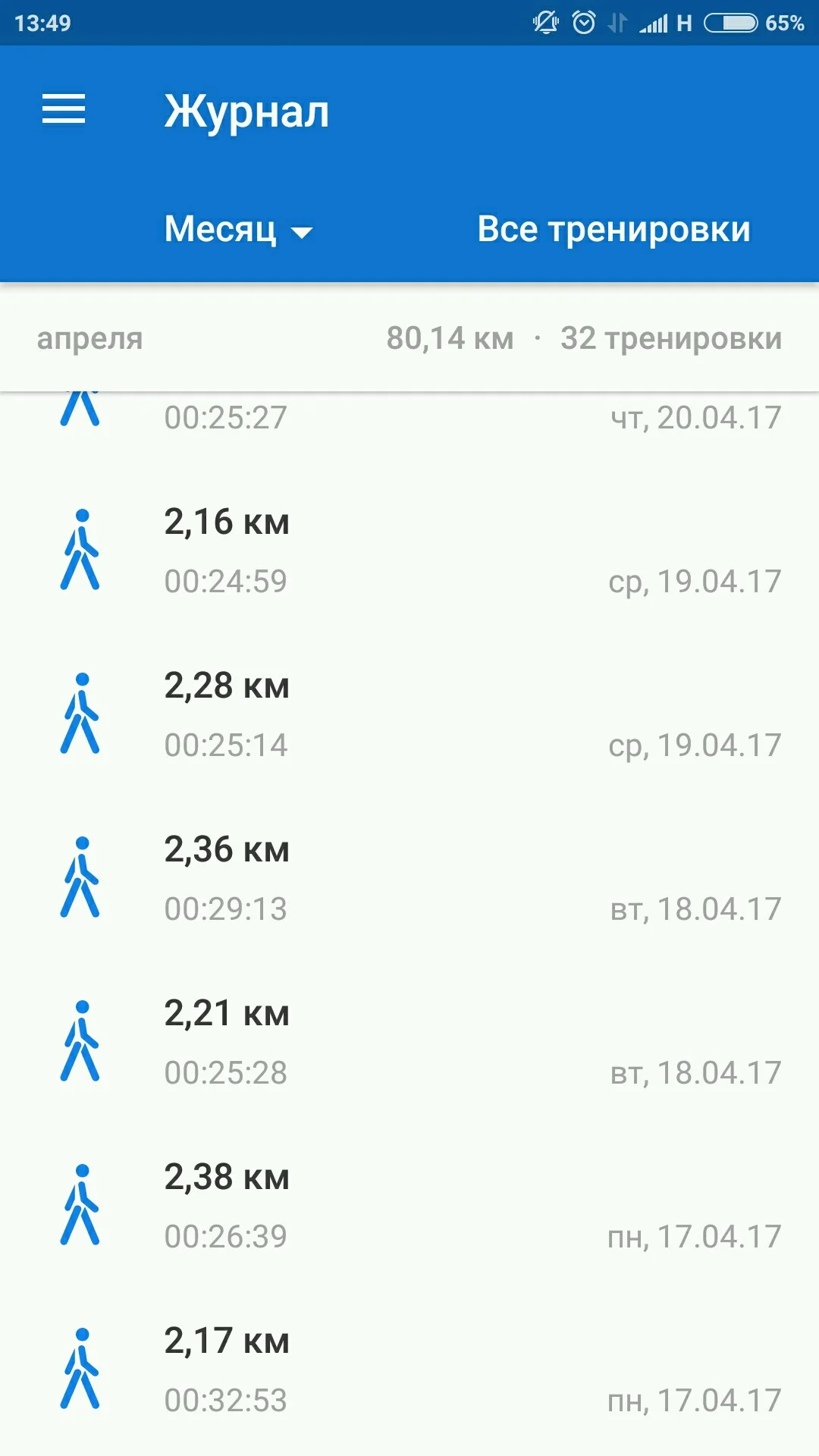Open the 2,38 км walk from 17.04.17
Image resolution: width=819 pixels, height=1456 pixels.
point(409,1207)
